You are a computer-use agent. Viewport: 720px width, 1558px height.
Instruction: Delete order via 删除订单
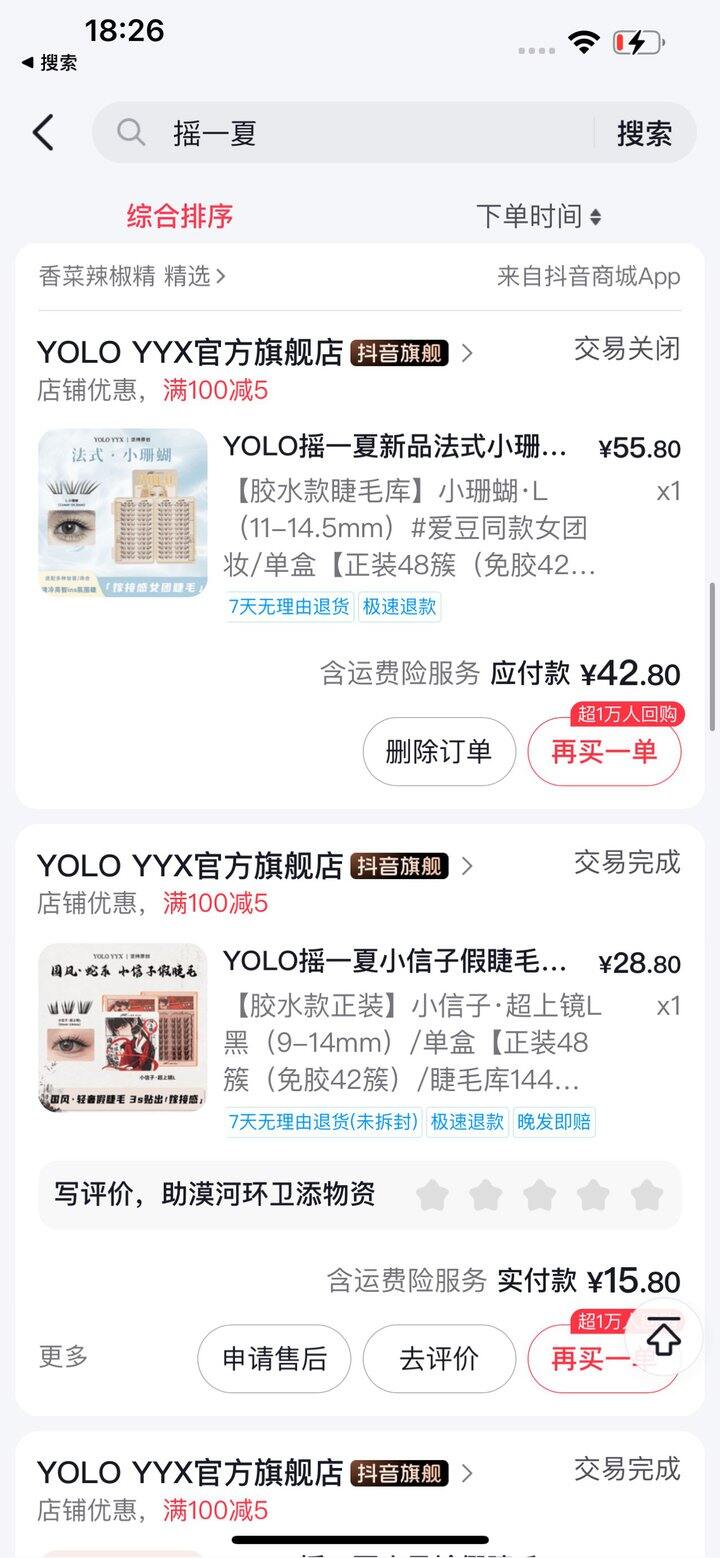pyautogui.click(x=439, y=751)
